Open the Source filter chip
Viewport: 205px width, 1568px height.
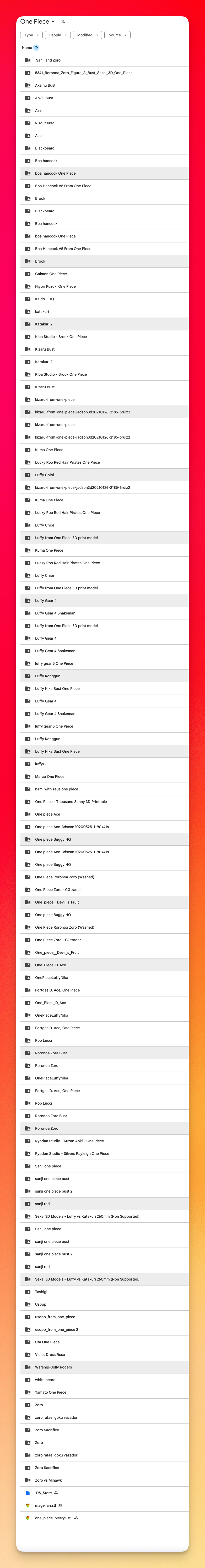click(x=117, y=35)
